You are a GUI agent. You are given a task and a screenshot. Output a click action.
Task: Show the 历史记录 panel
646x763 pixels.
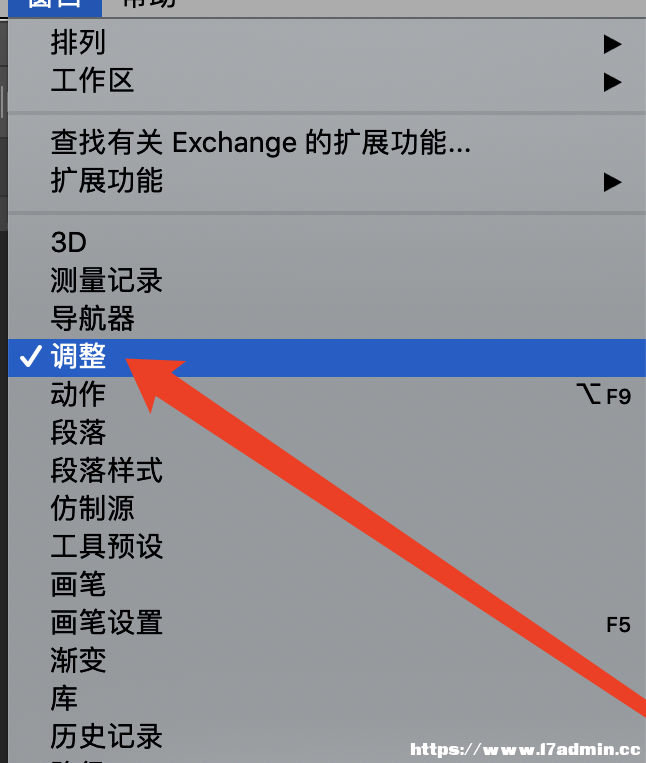106,737
